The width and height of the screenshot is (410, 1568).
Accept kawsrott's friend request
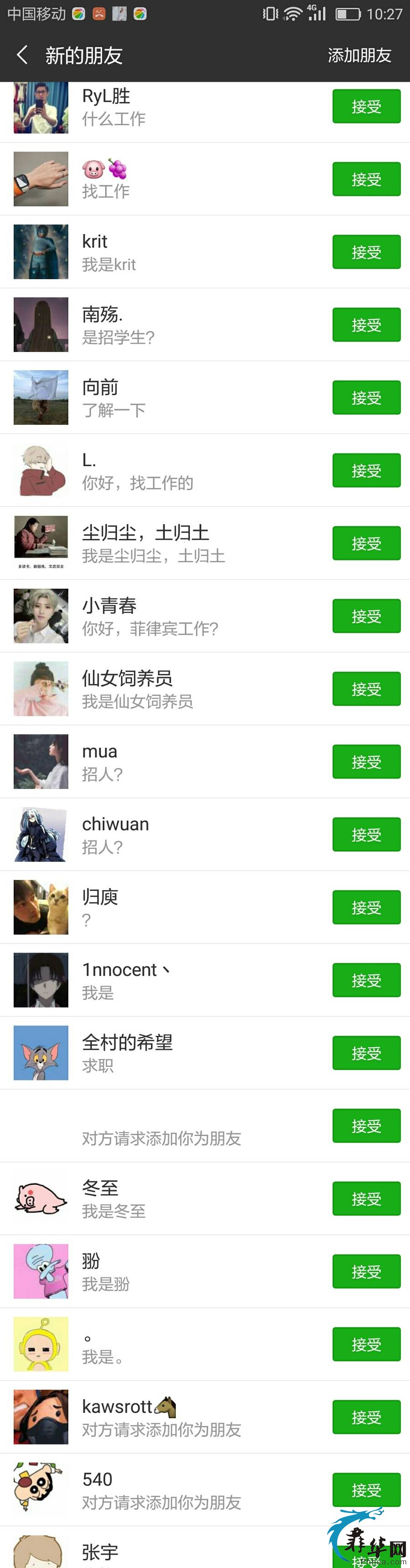366,1417
